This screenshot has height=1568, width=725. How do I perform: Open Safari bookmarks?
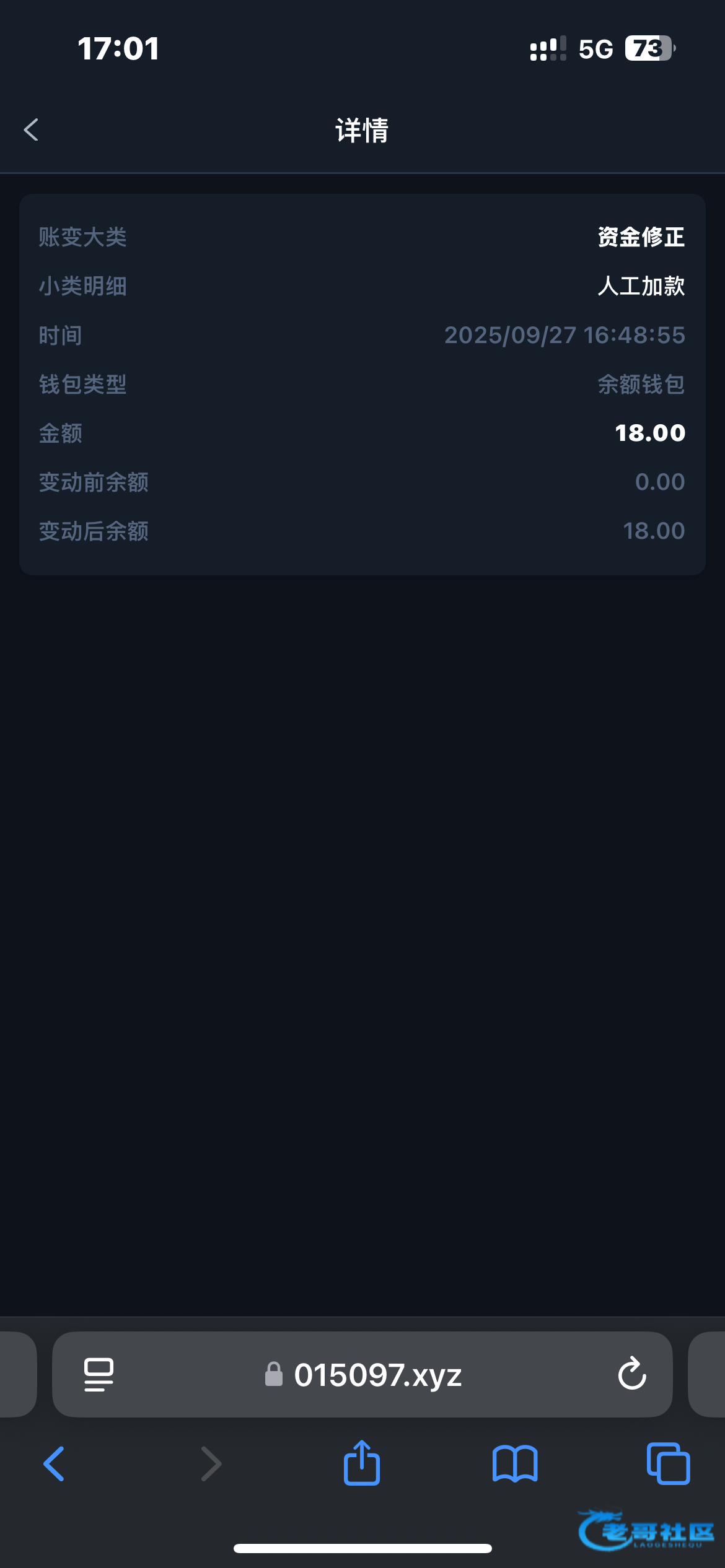point(515,1464)
